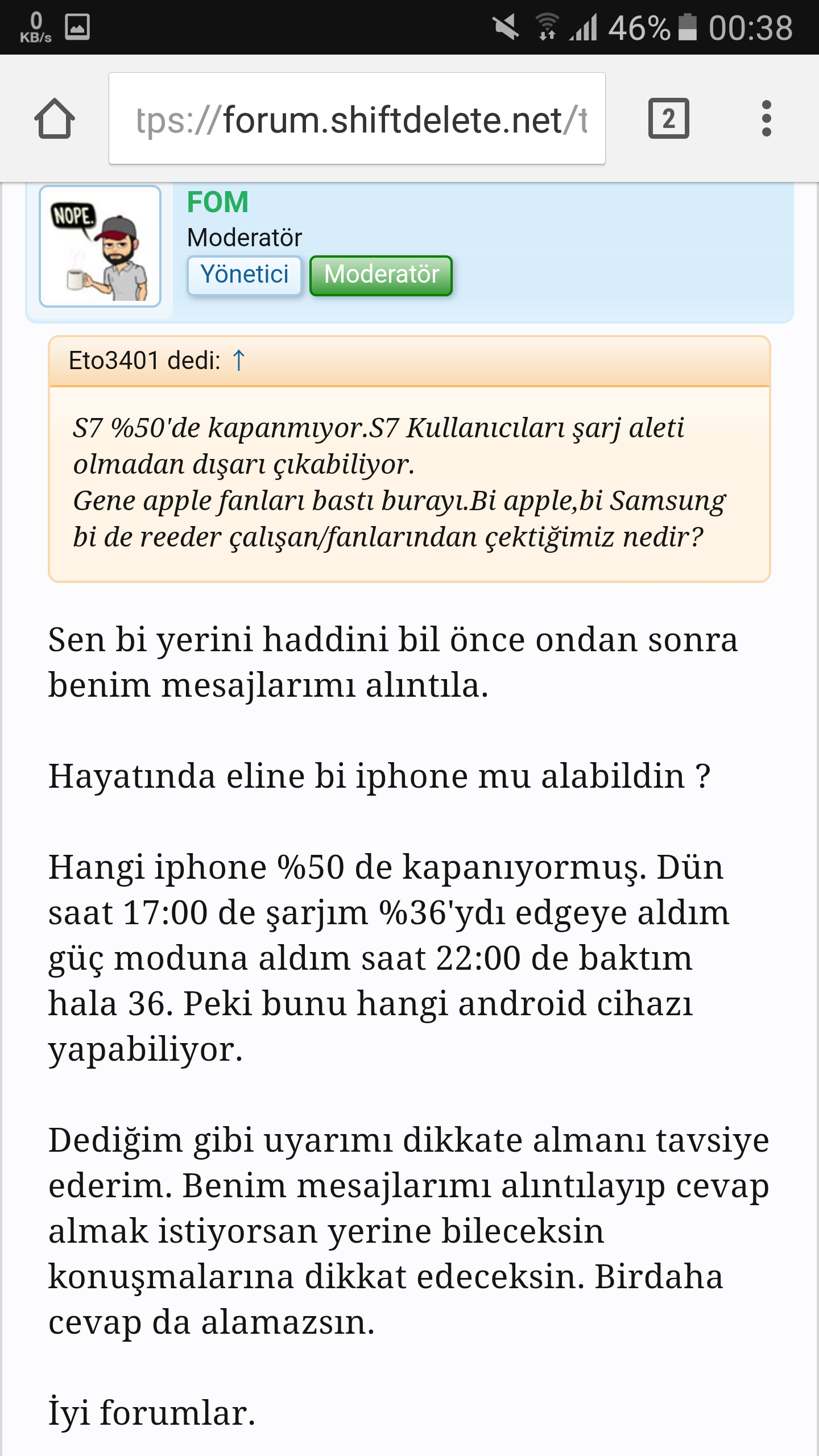
Task: Open the FOM username link
Action: click(x=218, y=202)
